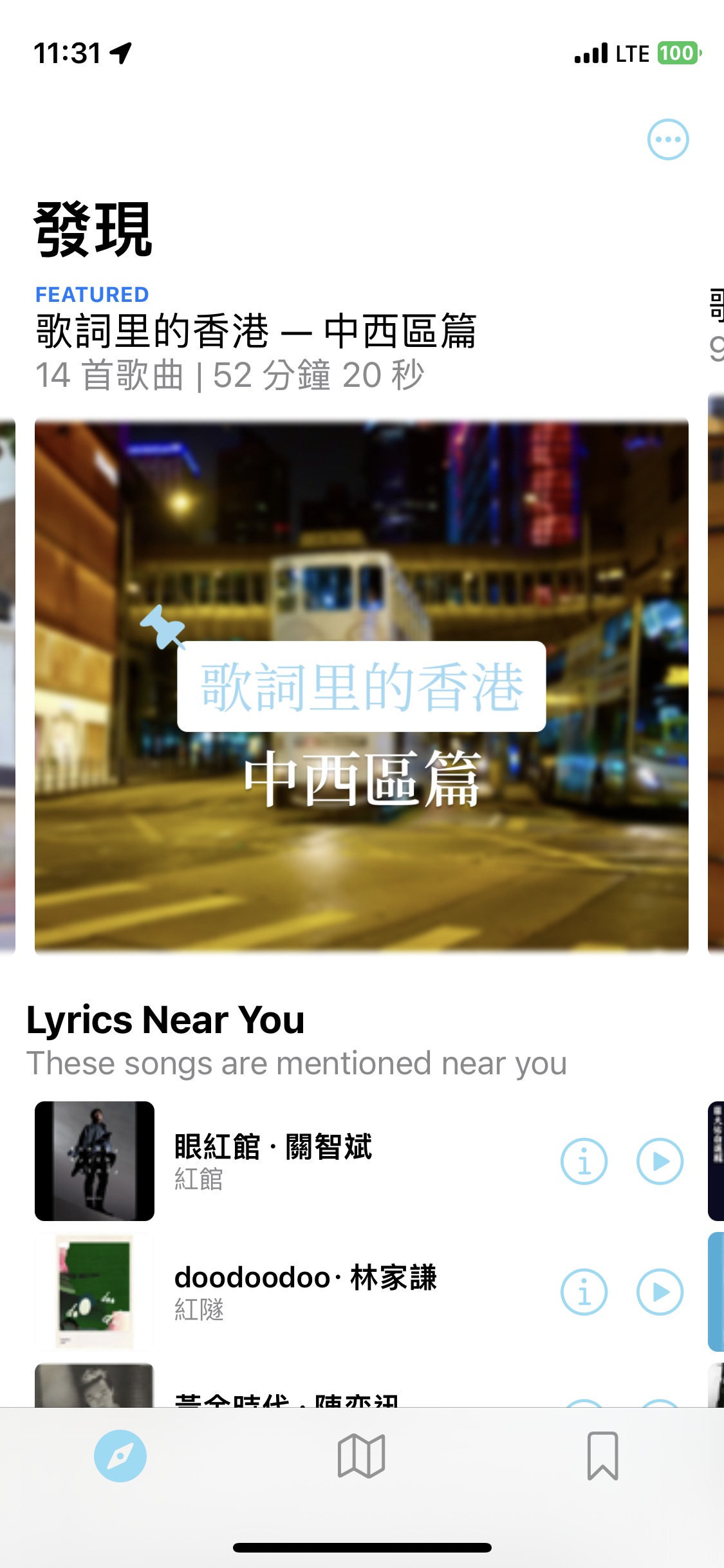
Task: Open the more options ellipsis menu
Action: coord(667,139)
